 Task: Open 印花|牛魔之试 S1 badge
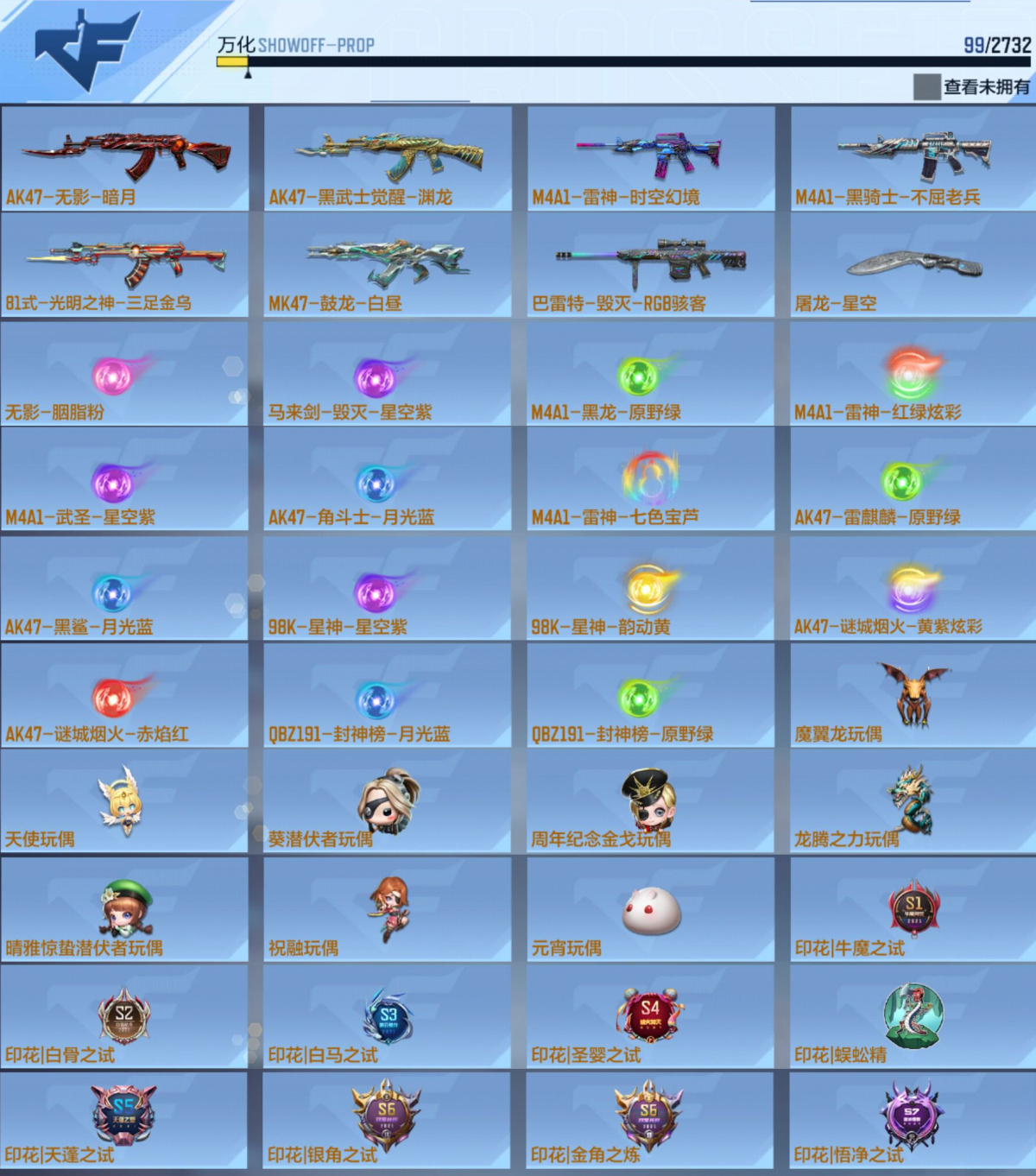click(913, 910)
